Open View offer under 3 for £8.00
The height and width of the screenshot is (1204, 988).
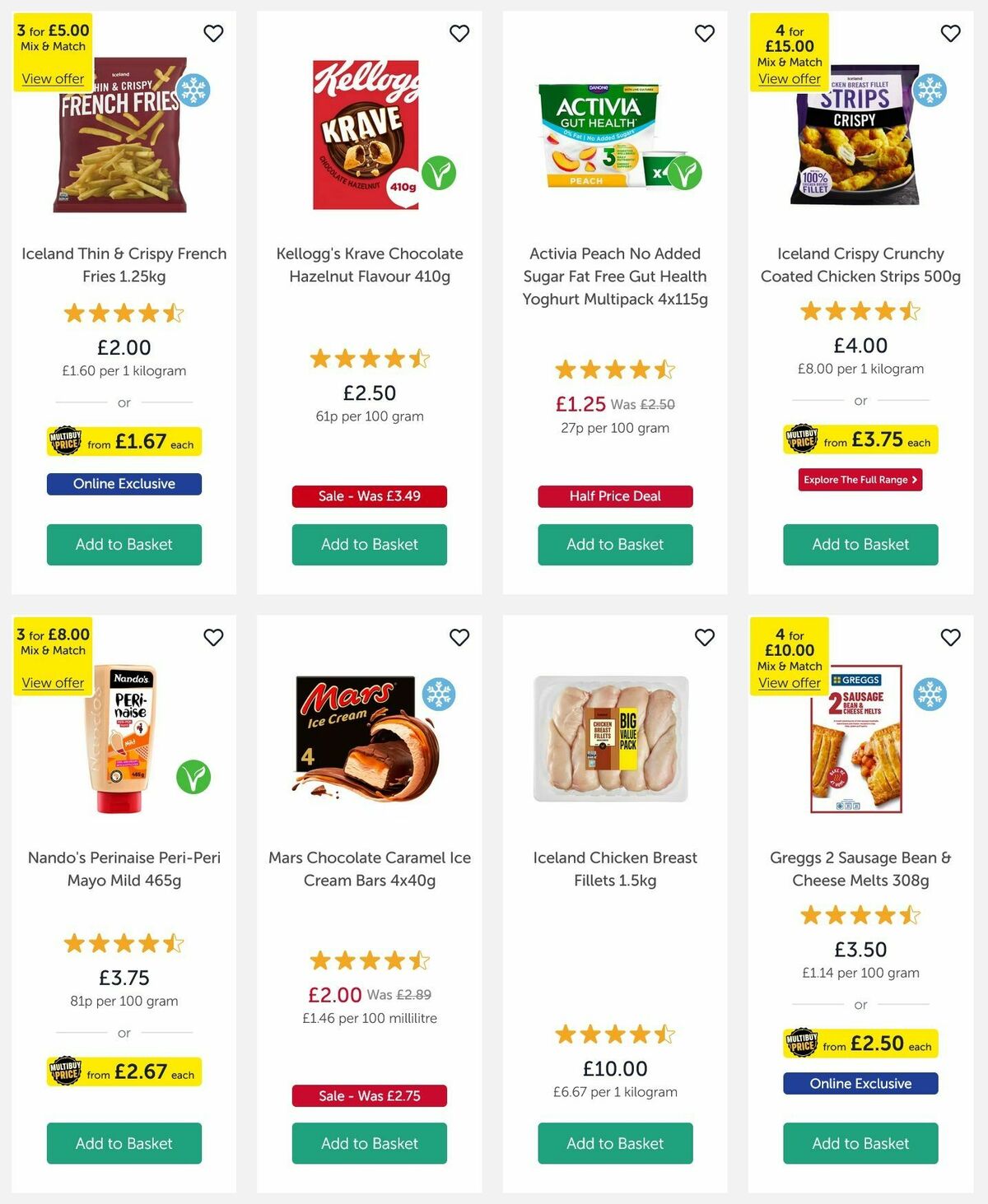point(51,682)
